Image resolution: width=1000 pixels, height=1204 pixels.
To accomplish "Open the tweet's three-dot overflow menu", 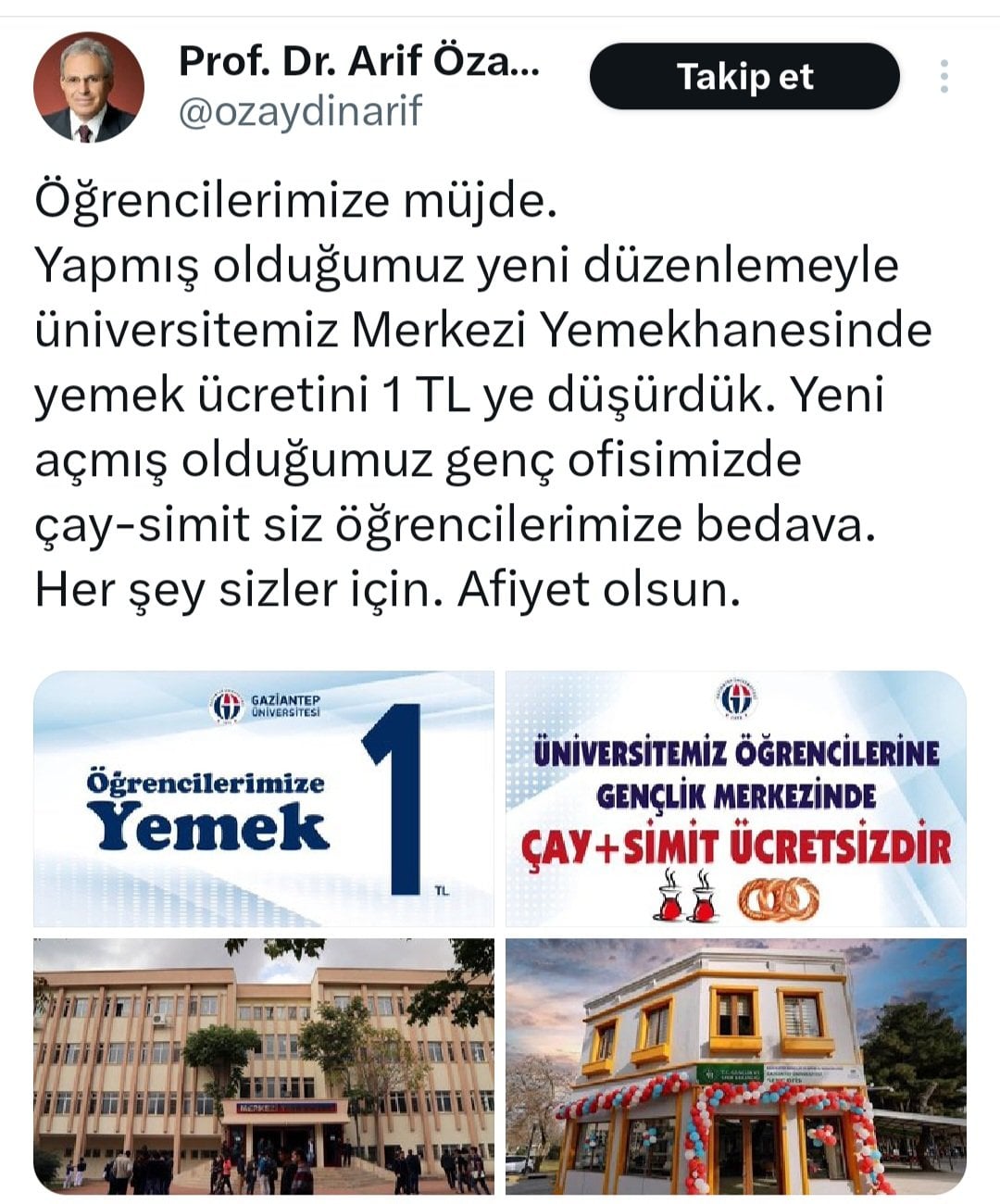I will click(944, 77).
